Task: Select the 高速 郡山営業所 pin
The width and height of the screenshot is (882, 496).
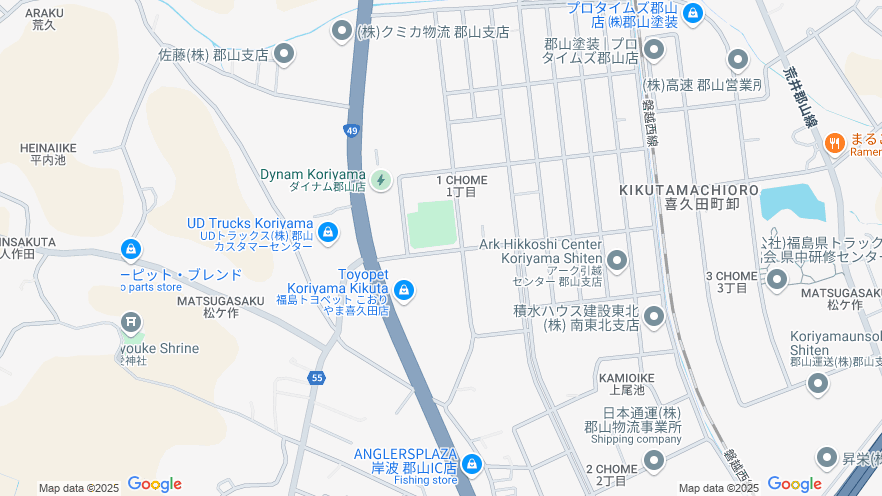Action: tap(738, 60)
